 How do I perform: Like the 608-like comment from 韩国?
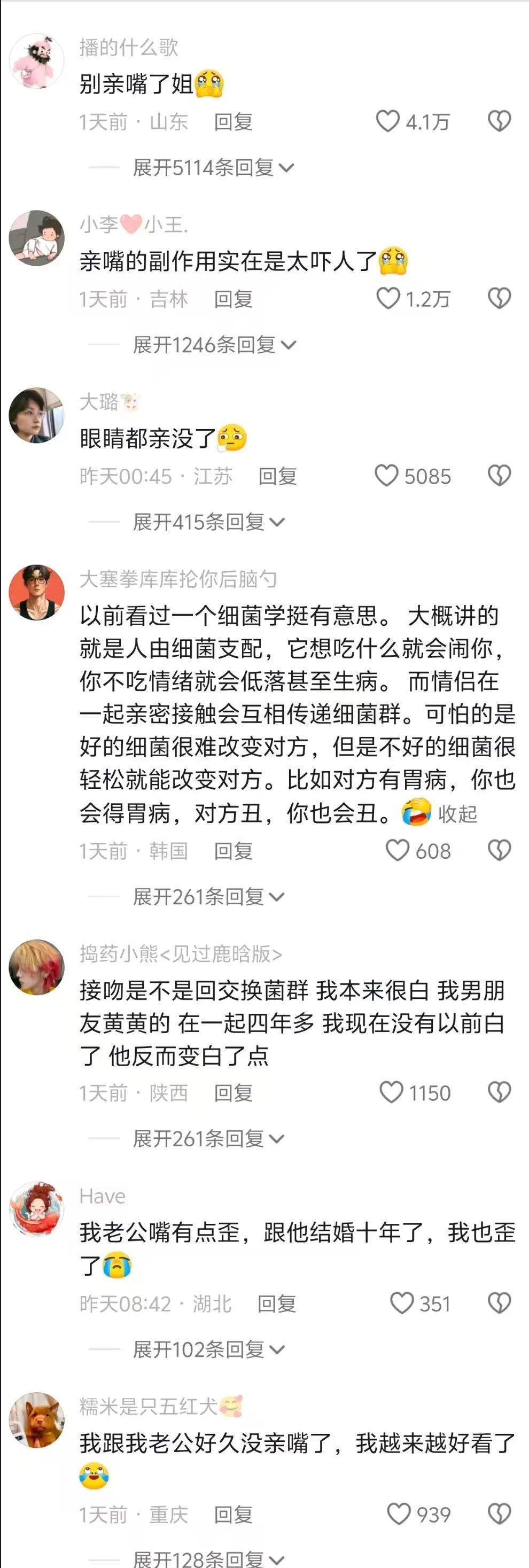pyautogui.click(x=398, y=850)
